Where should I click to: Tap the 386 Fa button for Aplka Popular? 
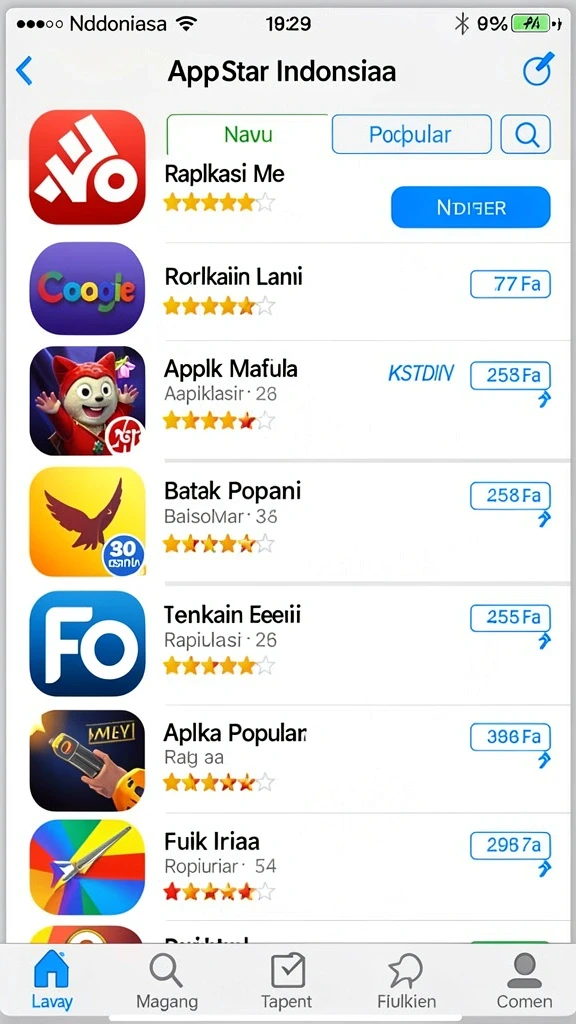[511, 737]
